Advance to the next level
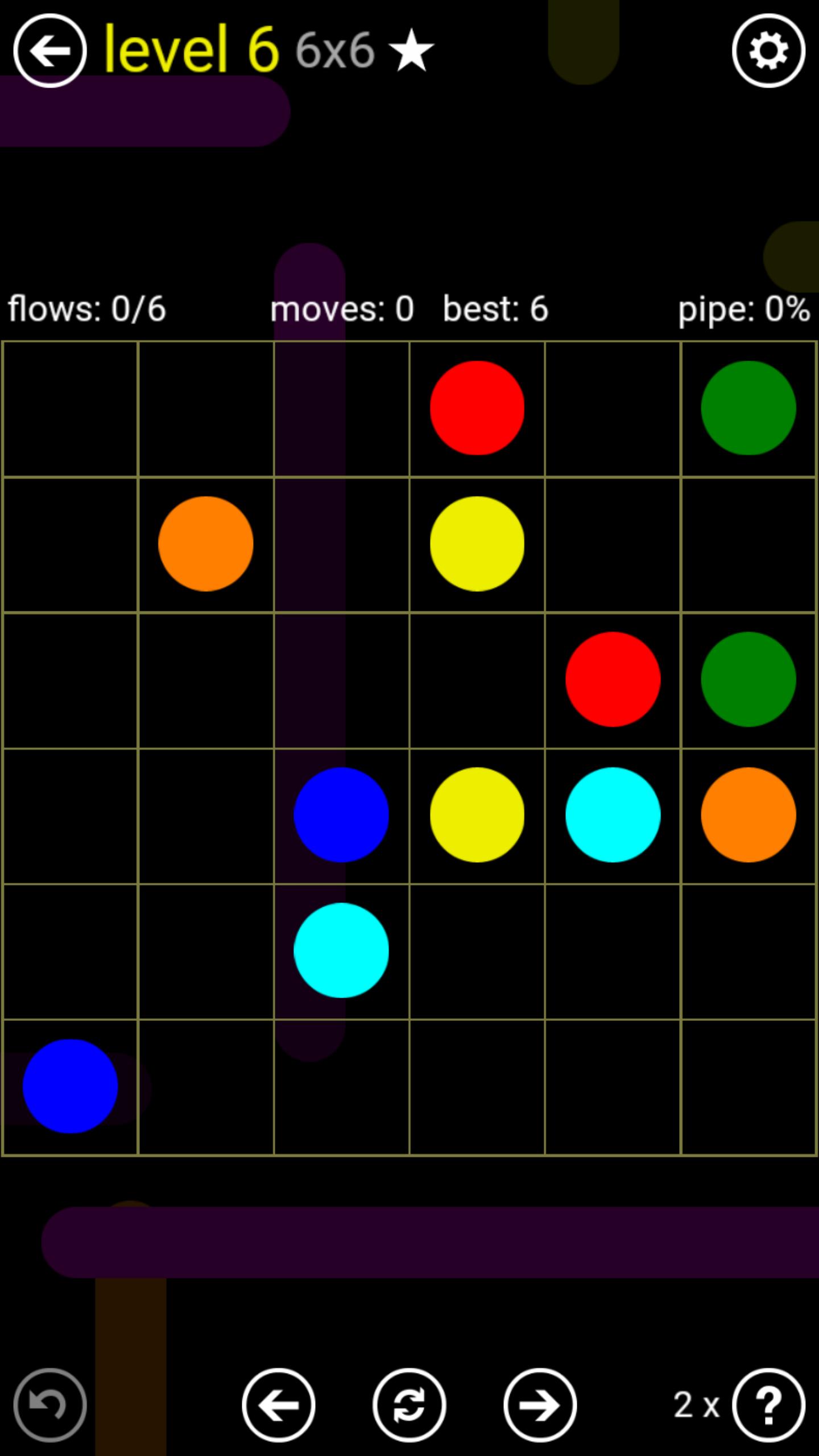The height and width of the screenshot is (1456, 819). point(540,1405)
